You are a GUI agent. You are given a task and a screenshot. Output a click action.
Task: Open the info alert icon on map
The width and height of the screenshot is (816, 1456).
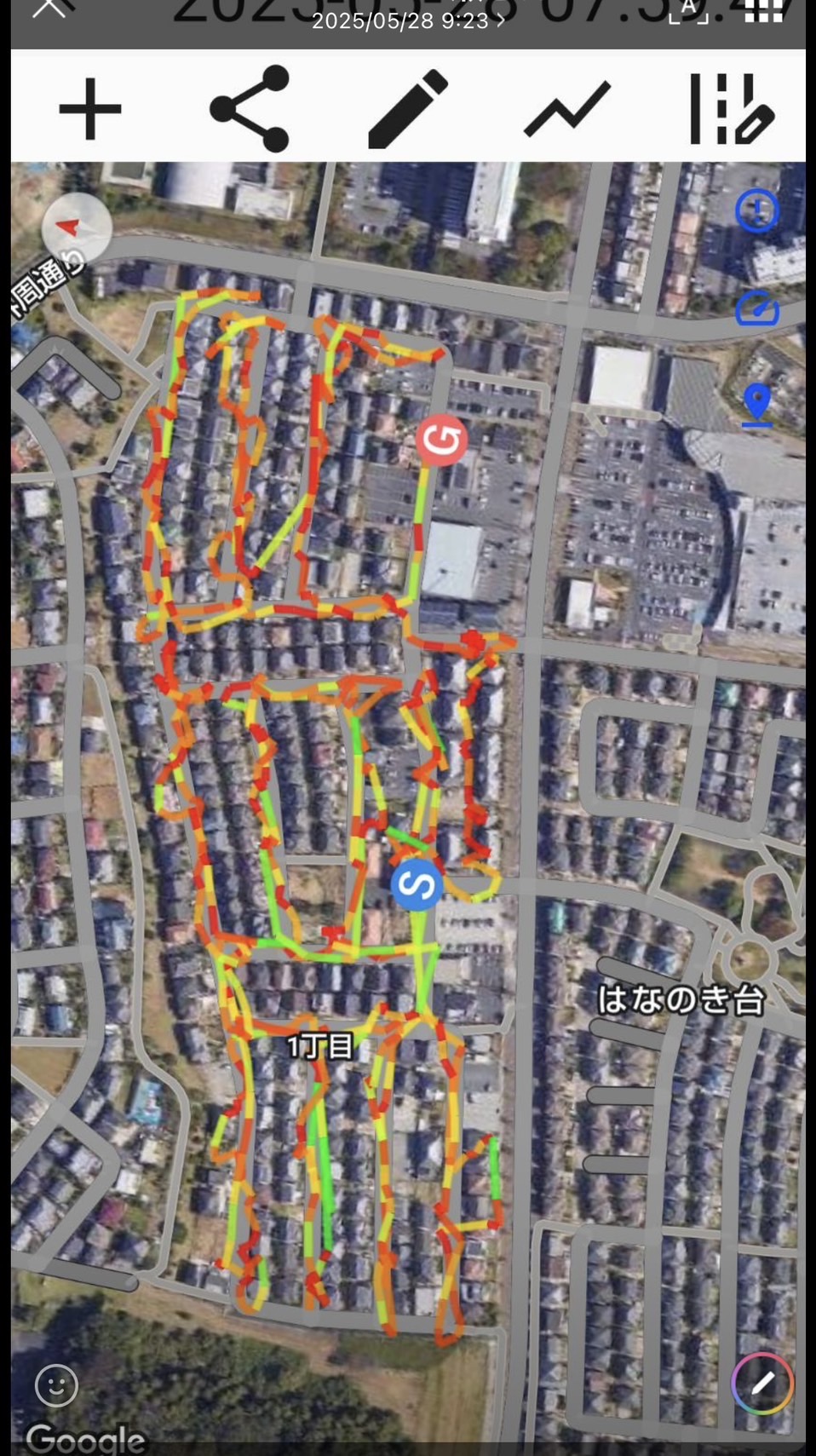[x=756, y=210]
